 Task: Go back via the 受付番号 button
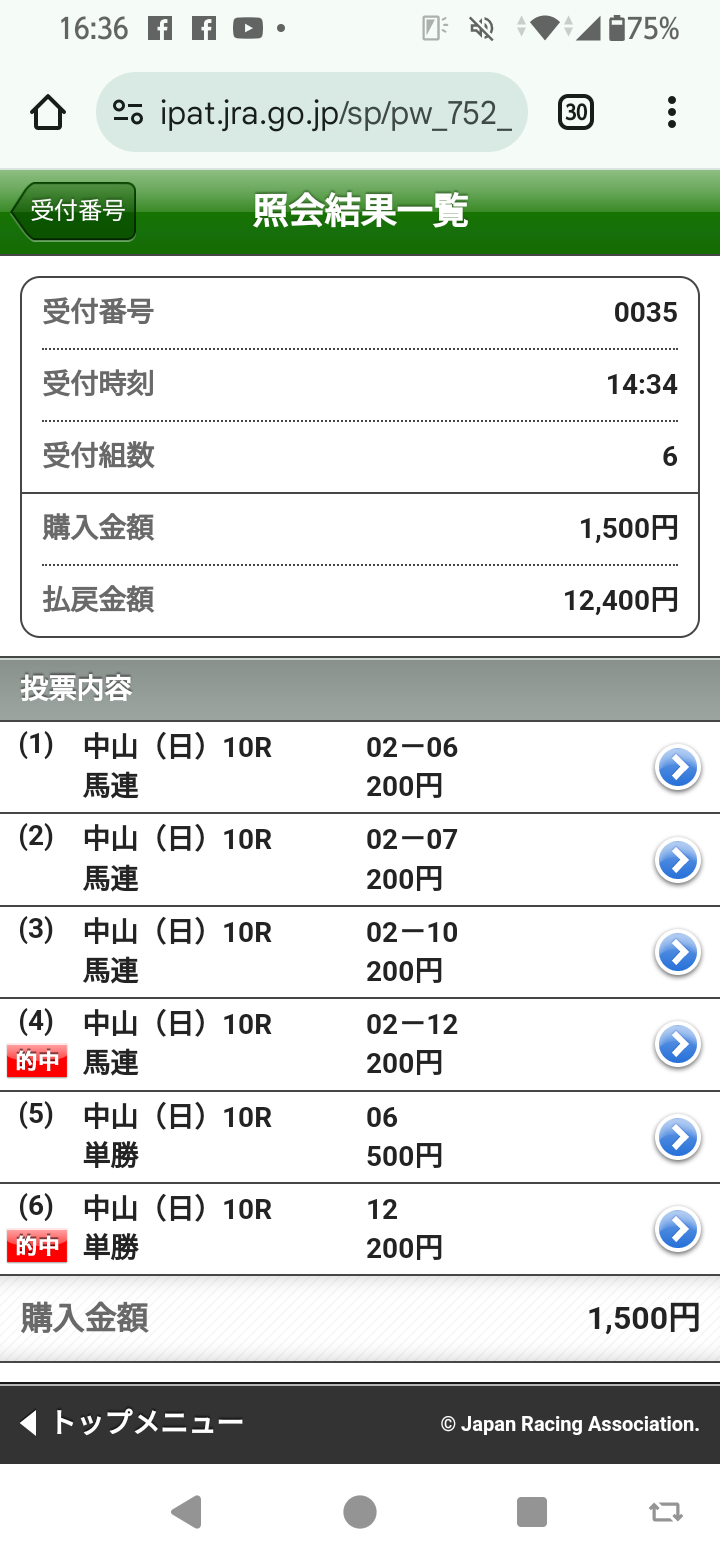pyautogui.click(x=74, y=211)
